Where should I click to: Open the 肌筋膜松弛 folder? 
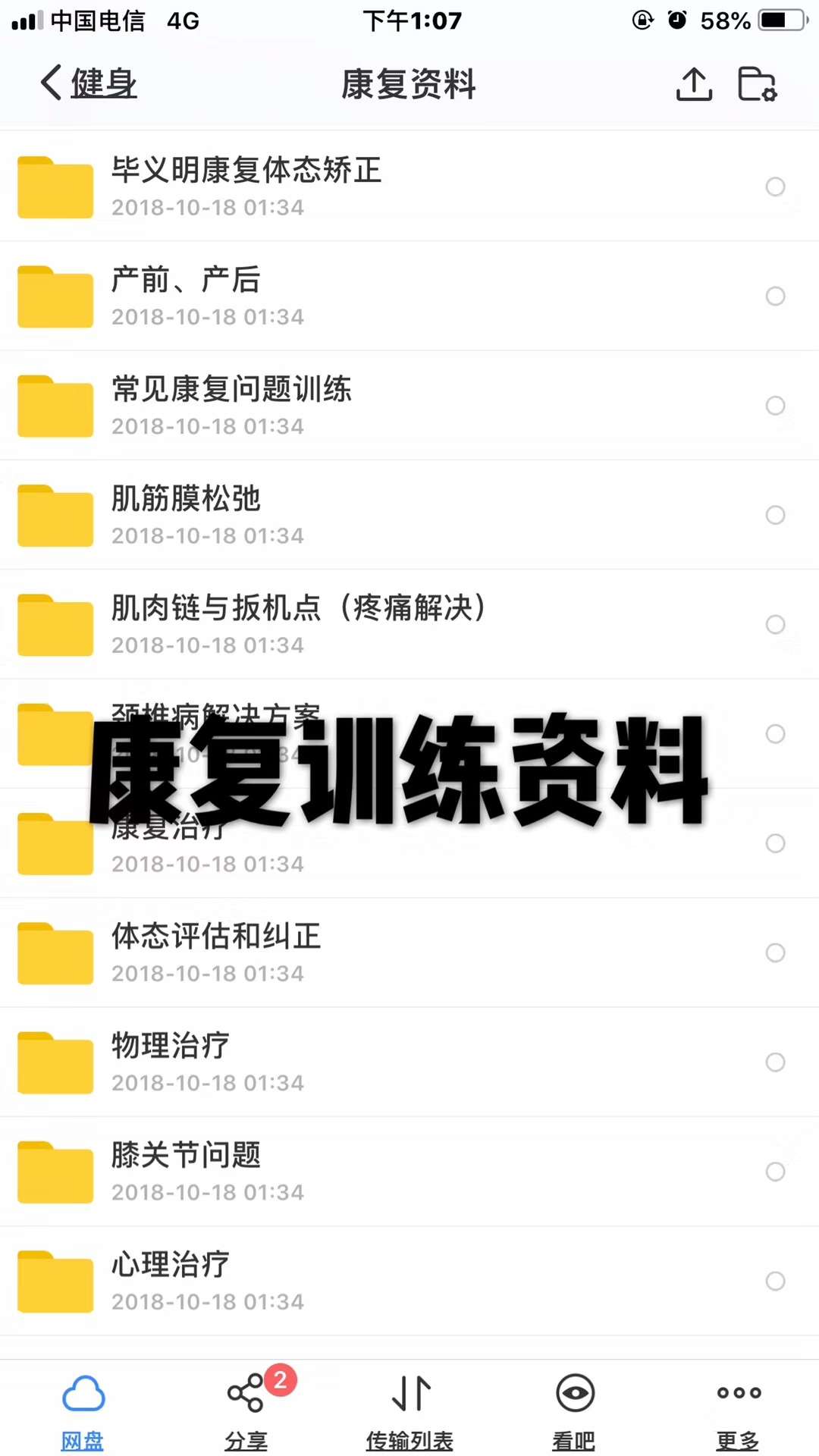(x=186, y=514)
